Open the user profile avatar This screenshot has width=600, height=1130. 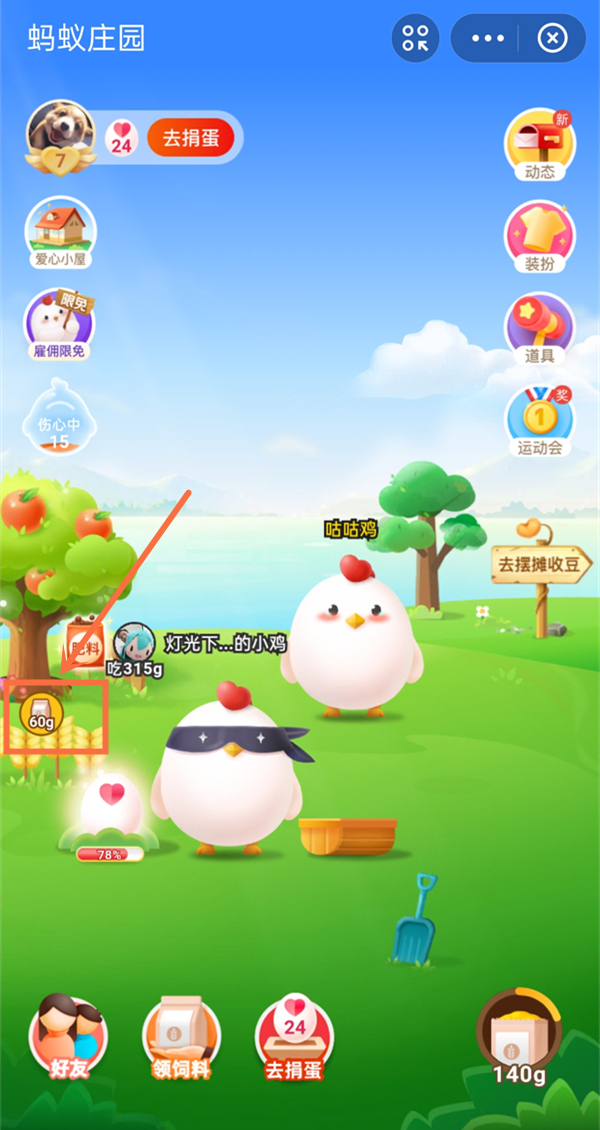[60, 135]
